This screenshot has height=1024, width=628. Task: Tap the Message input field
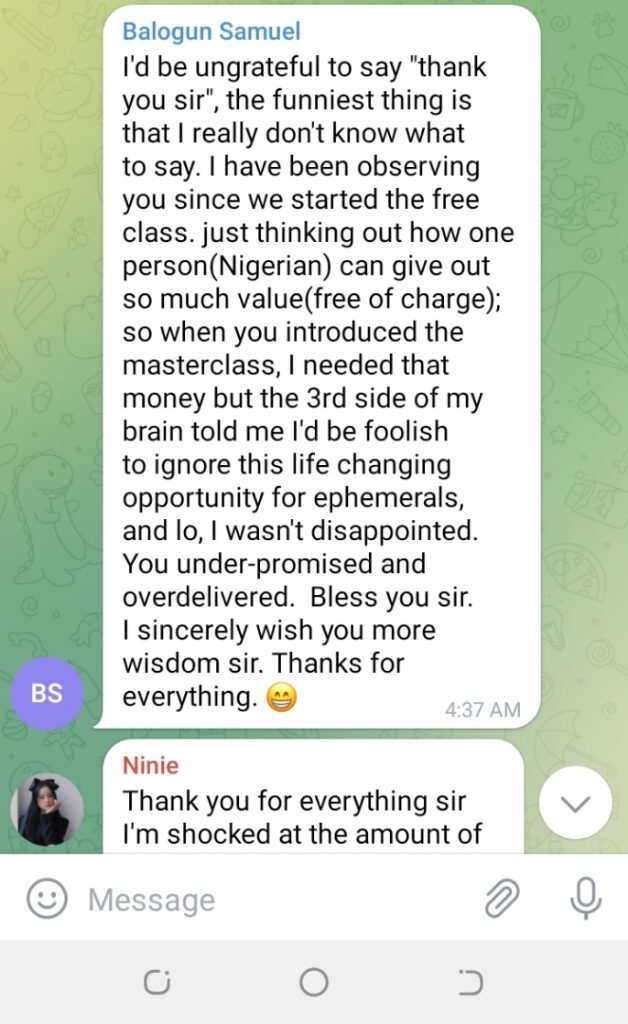[x=270, y=900]
